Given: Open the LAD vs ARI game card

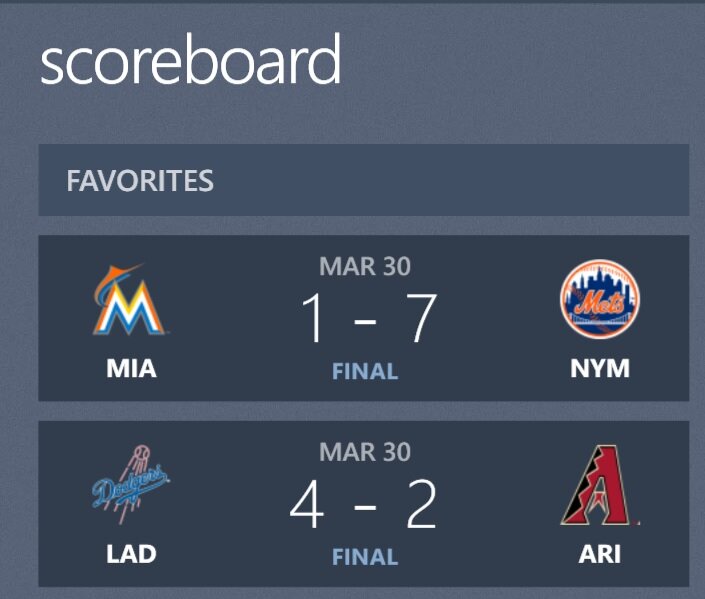Looking at the screenshot, I should tap(363, 504).
